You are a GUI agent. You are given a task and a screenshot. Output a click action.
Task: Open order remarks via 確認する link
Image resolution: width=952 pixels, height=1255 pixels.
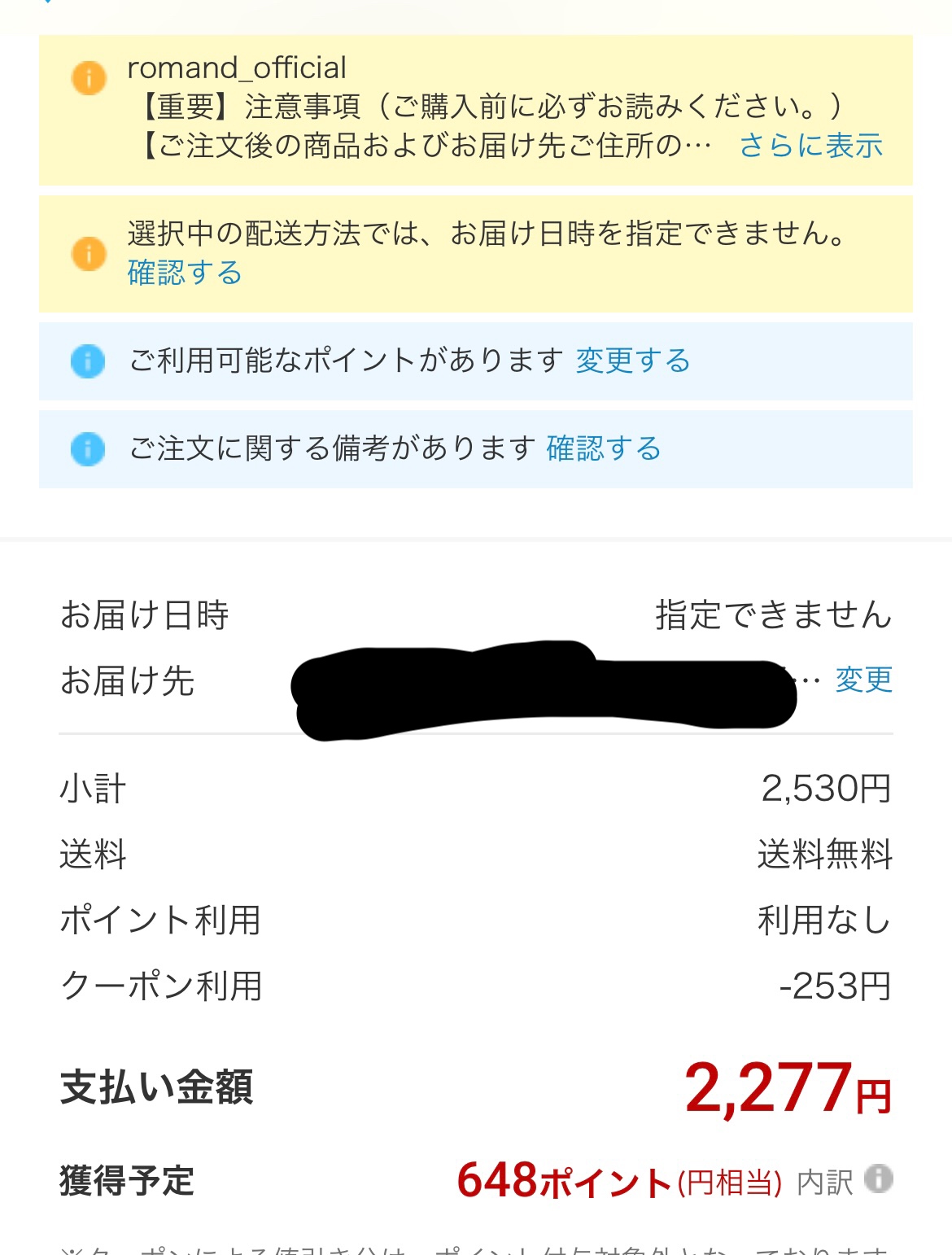point(604,448)
